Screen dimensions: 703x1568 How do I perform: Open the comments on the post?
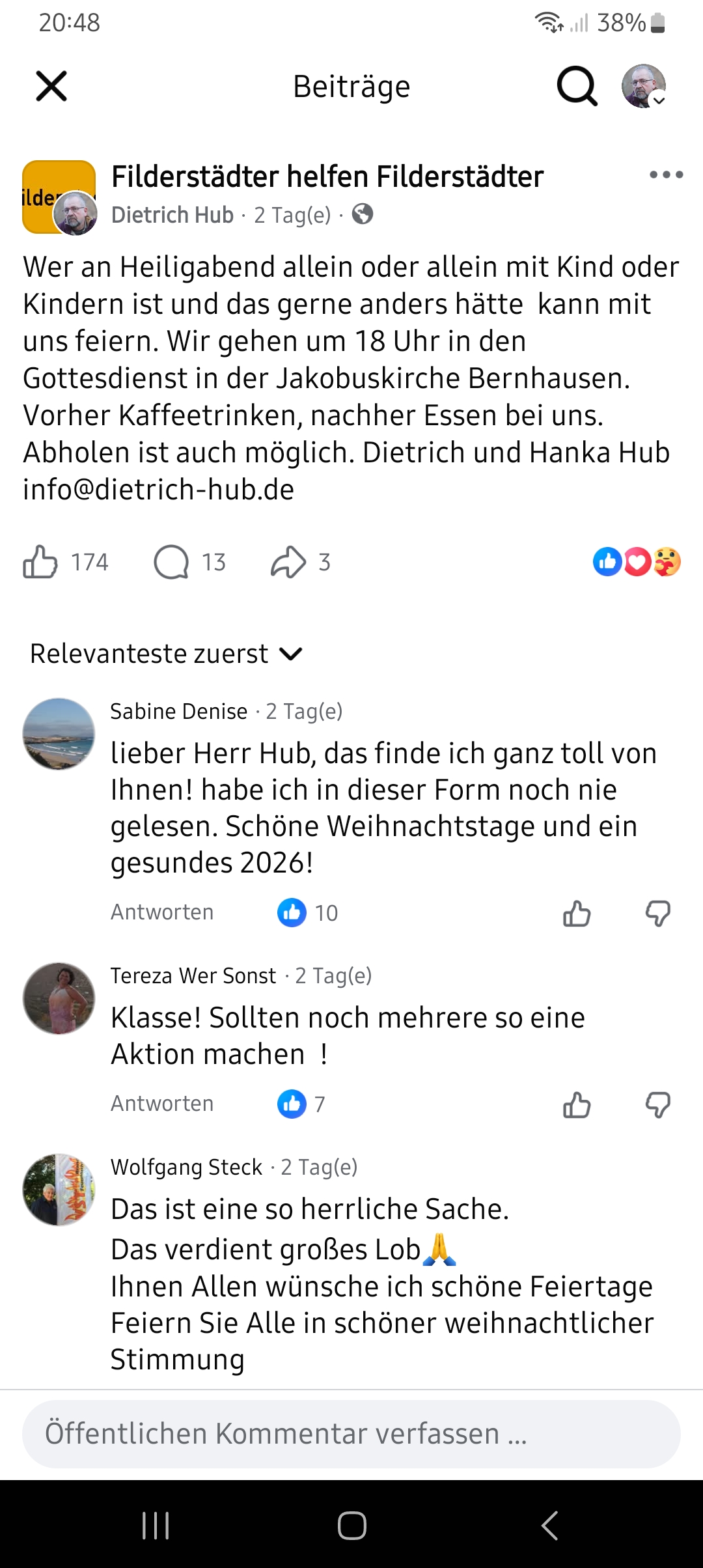coord(172,562)
